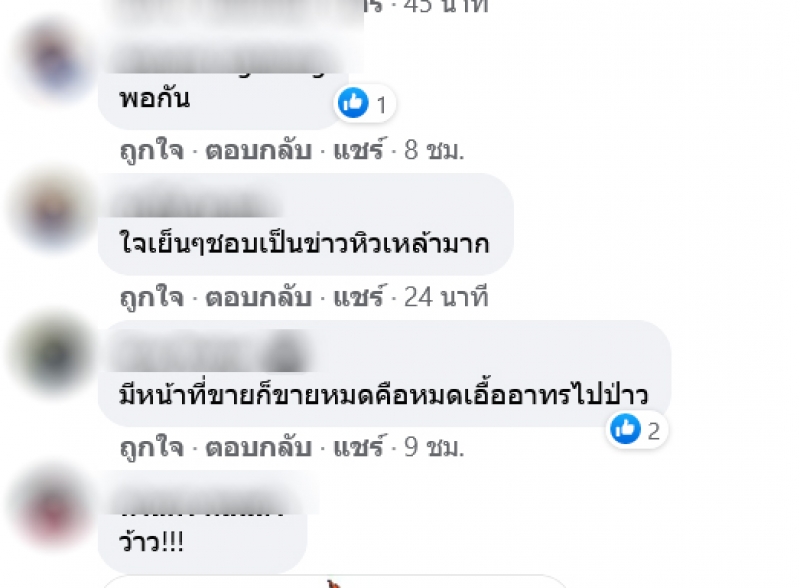View the 2 reactions on "มีหน้าที่ขายก็ขายหมด" comment

coord(637,430)
